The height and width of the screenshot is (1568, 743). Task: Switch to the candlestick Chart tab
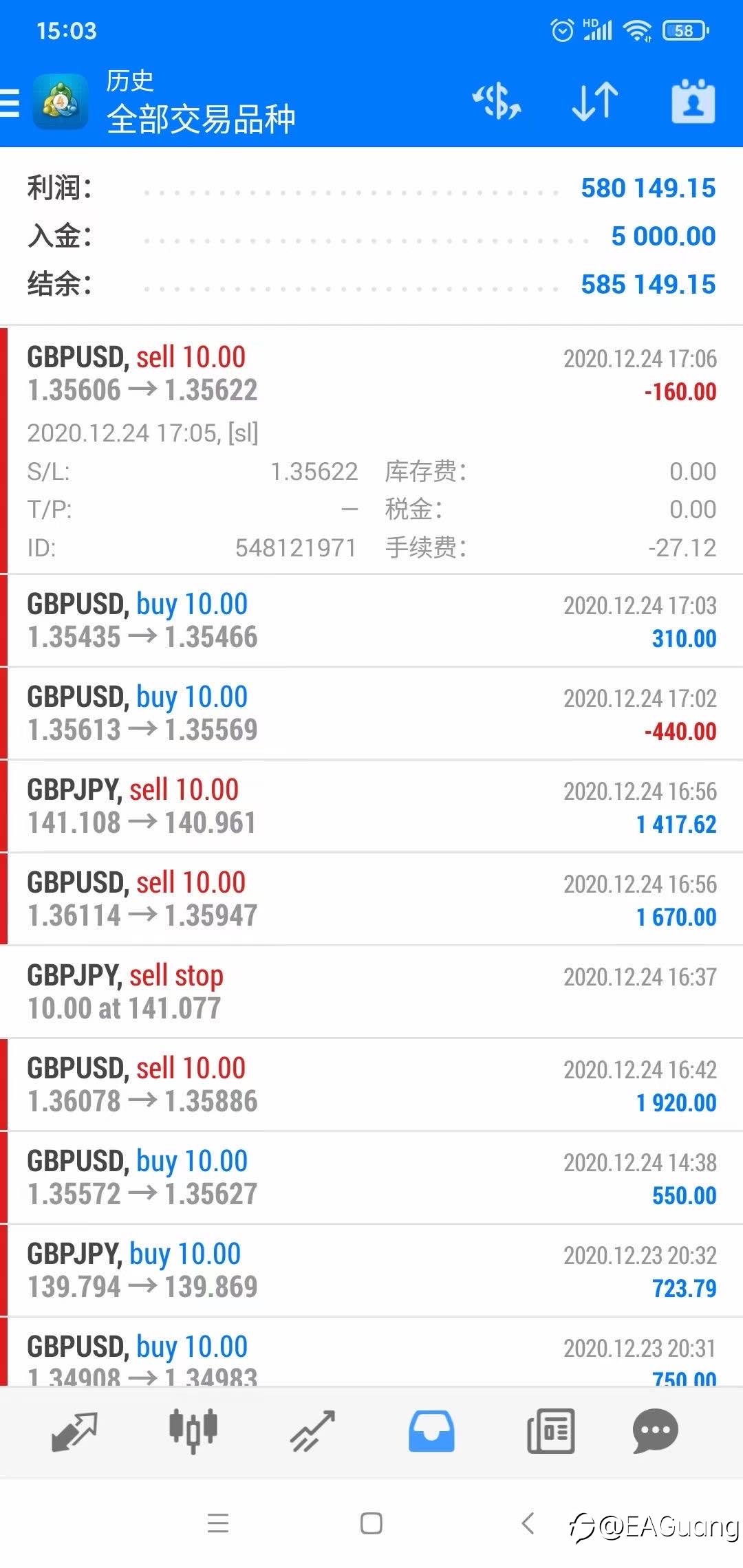pyautogui.click(x=193, y=1432)
